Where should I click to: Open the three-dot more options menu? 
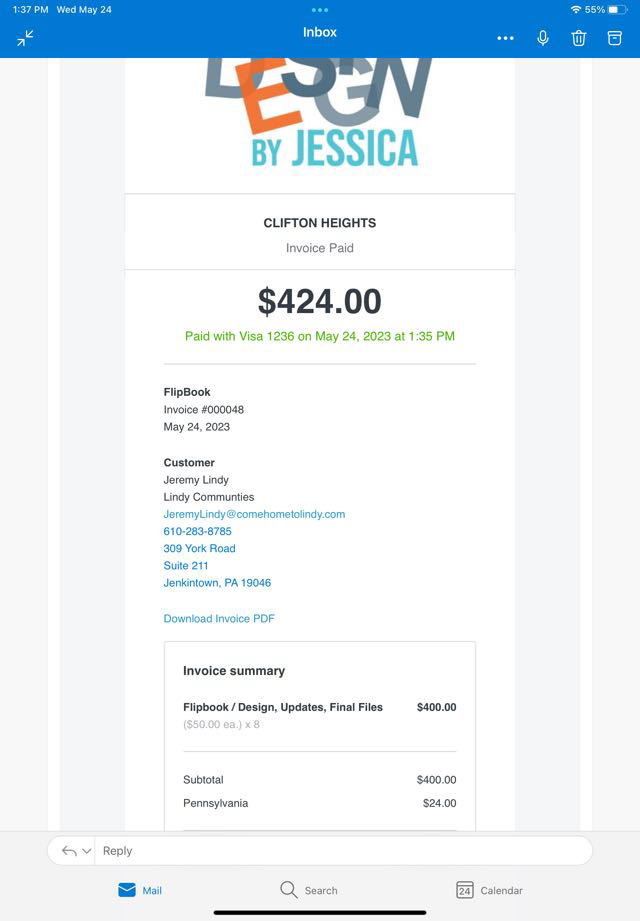pos(505,38)
